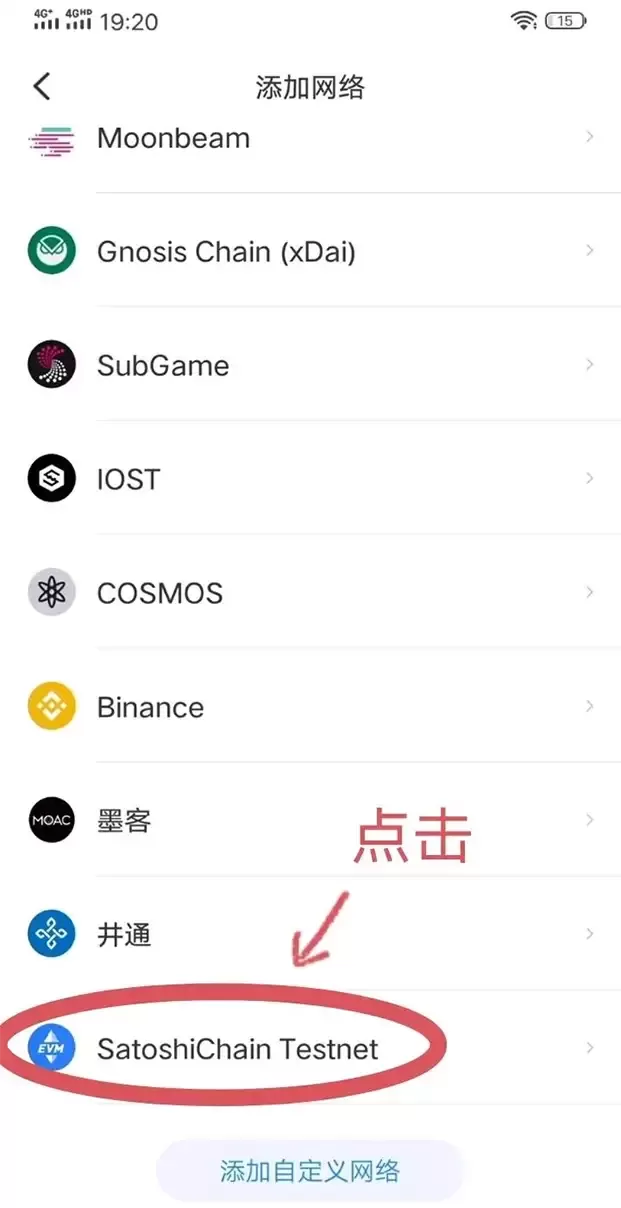Choose the SubGame network

[x=163, y=366]
